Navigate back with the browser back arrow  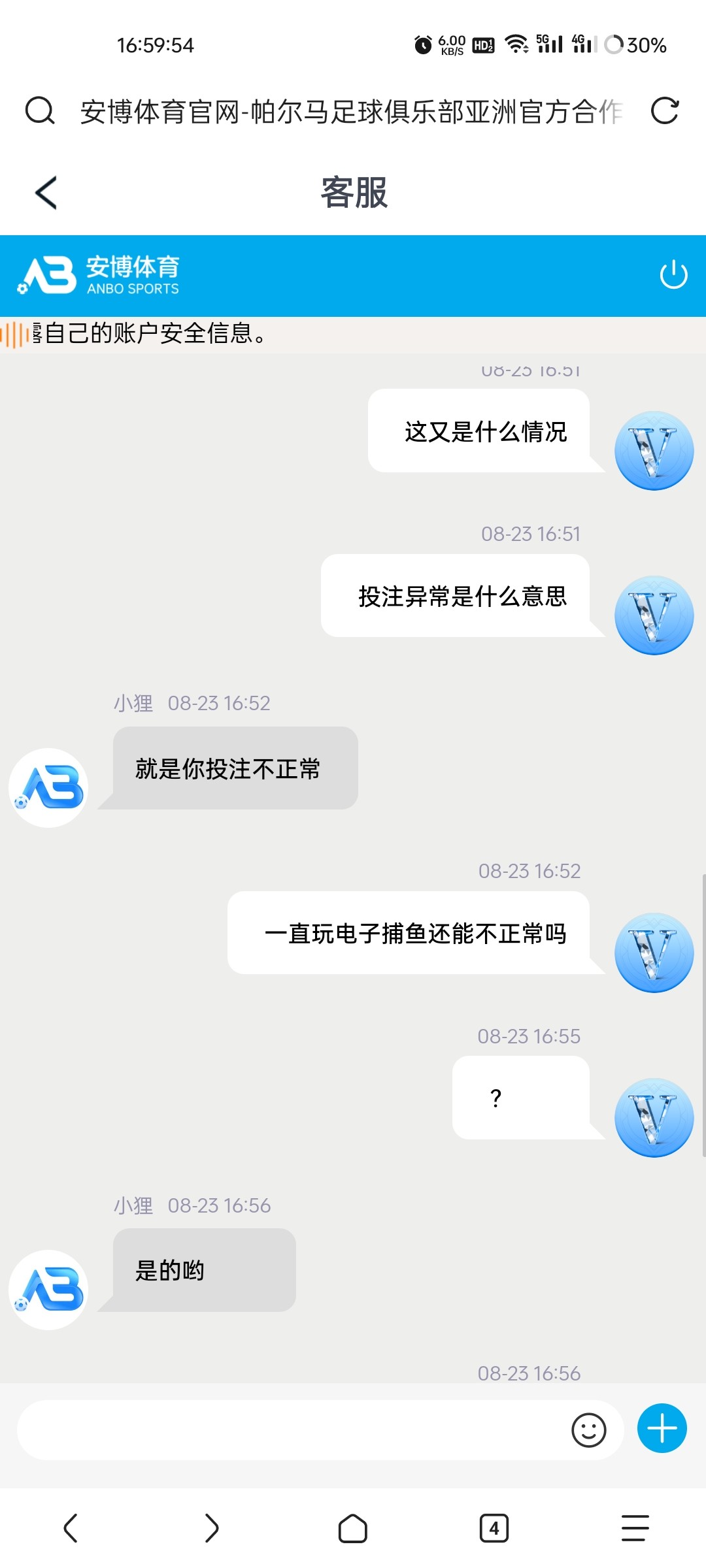click(x=72, y=1528)
